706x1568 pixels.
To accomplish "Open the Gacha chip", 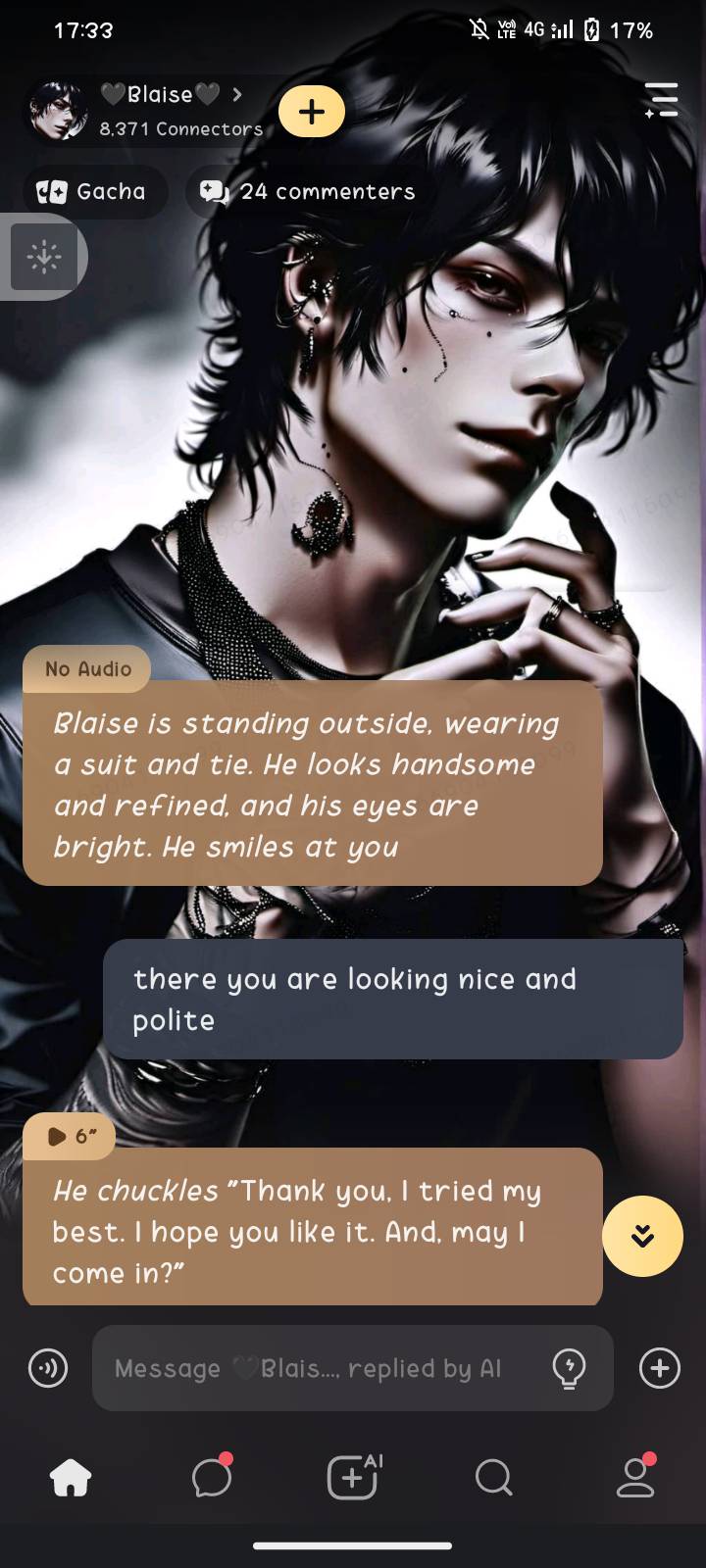I will pos(91,192).
